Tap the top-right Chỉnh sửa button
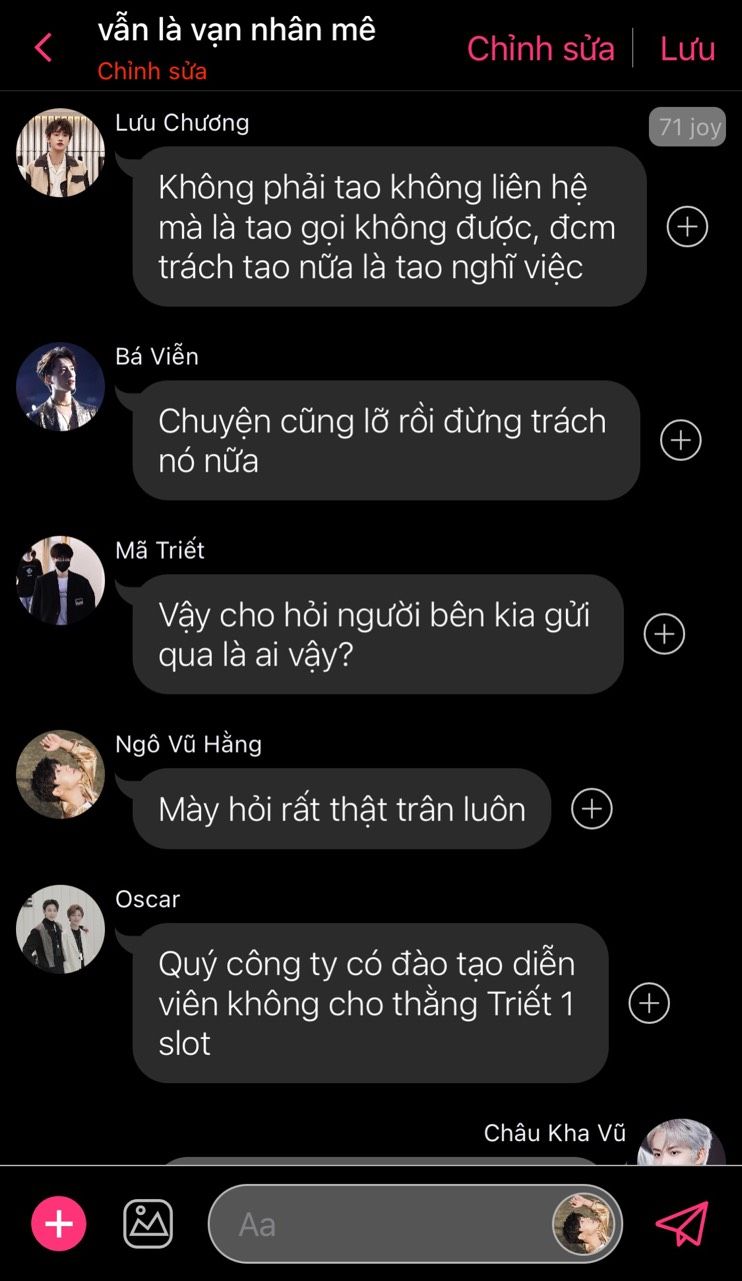742x1281 pixels. pos(540,48)
